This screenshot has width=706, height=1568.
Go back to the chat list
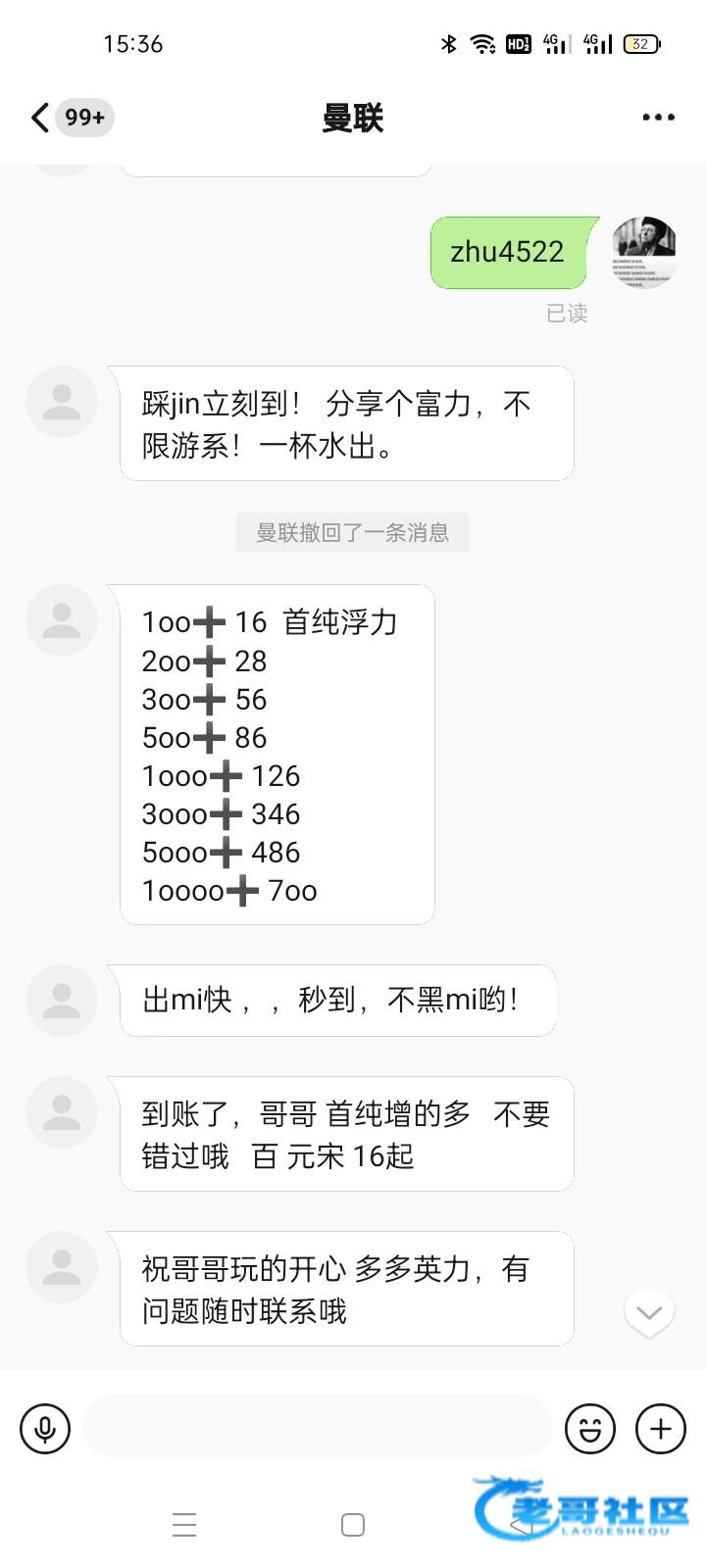(x=41, y=118)
